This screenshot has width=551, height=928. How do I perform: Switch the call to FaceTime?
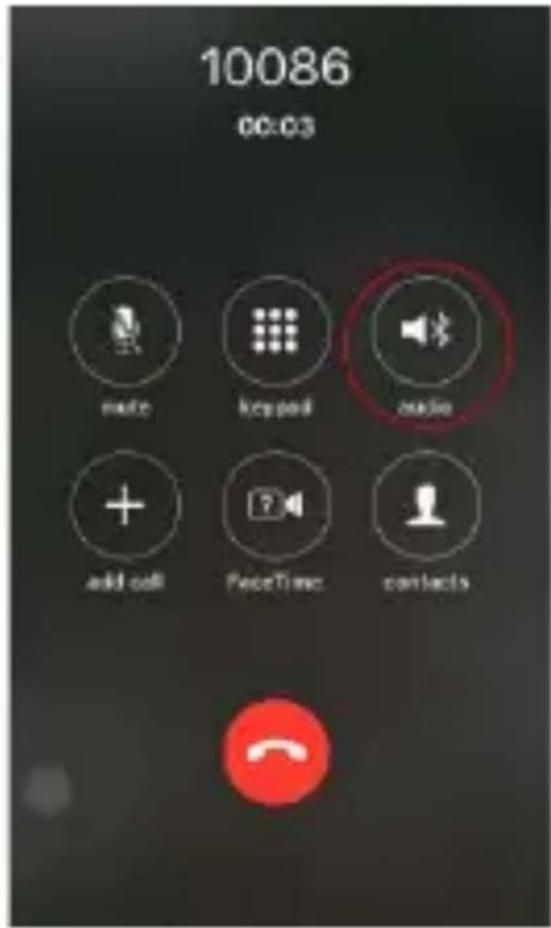click(276, 505)
